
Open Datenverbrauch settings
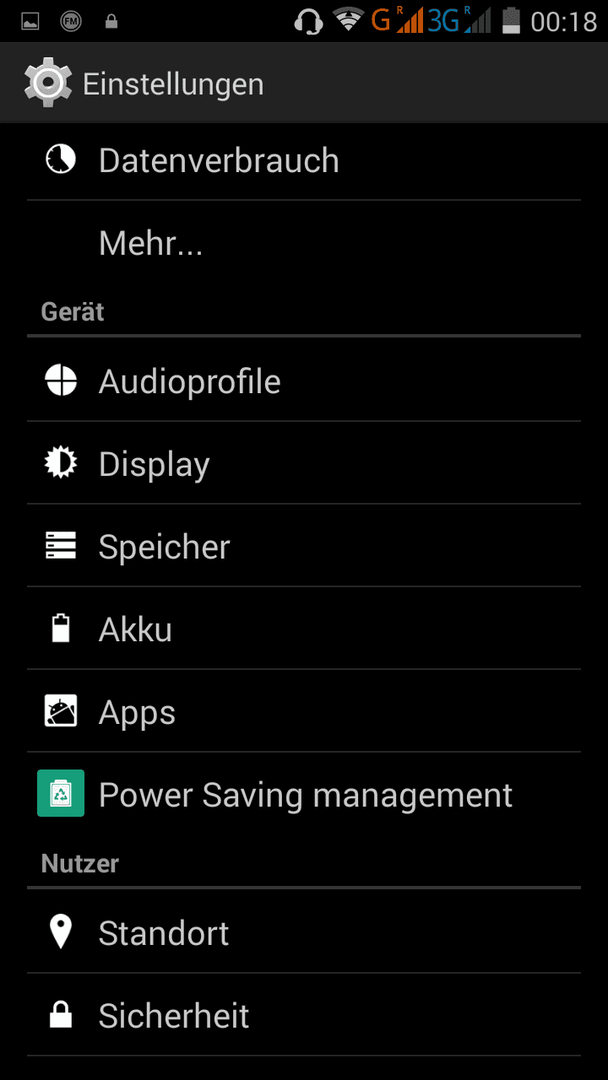pos(304,160)
